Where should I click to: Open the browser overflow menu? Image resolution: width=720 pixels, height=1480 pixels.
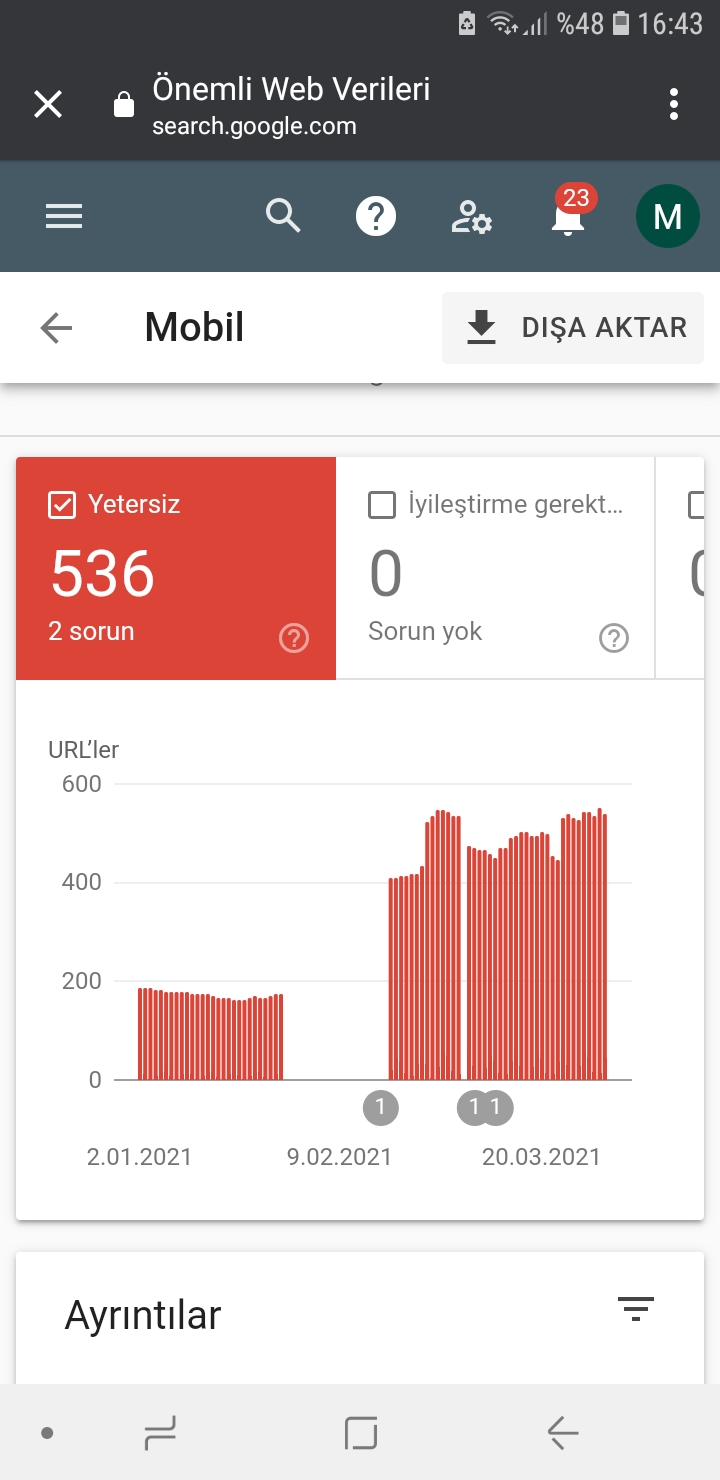674,104
